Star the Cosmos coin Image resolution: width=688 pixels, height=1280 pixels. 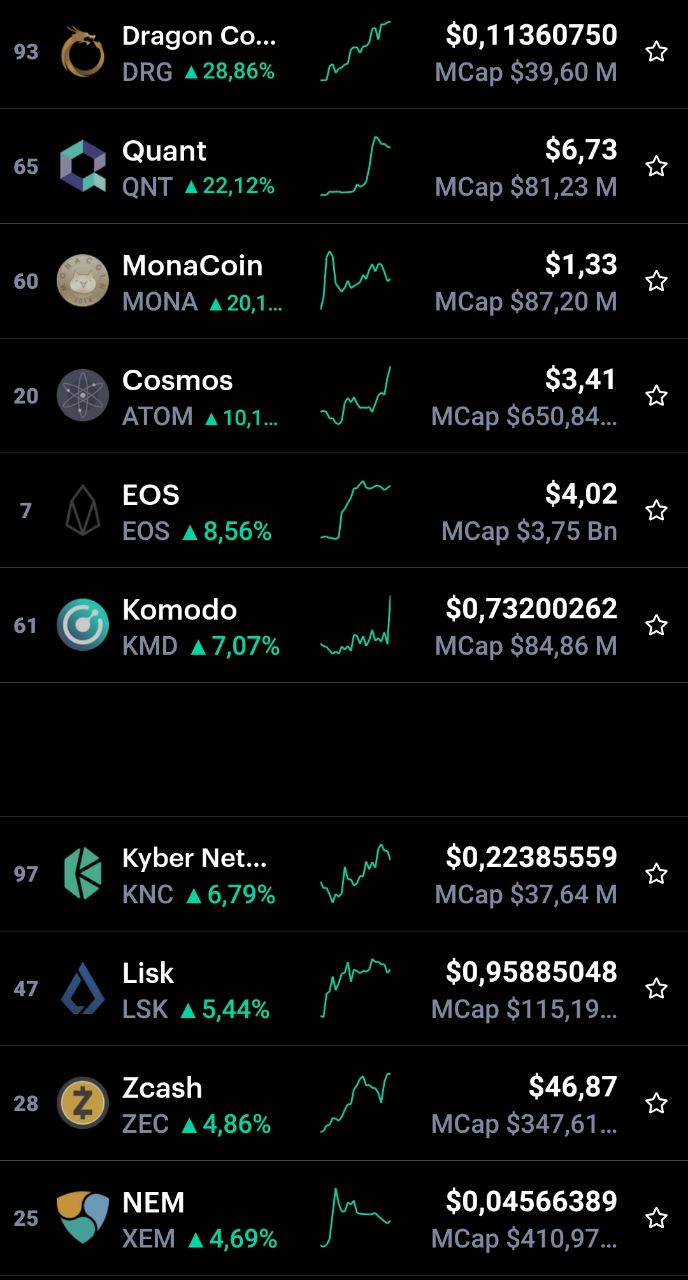click(656, 396)
